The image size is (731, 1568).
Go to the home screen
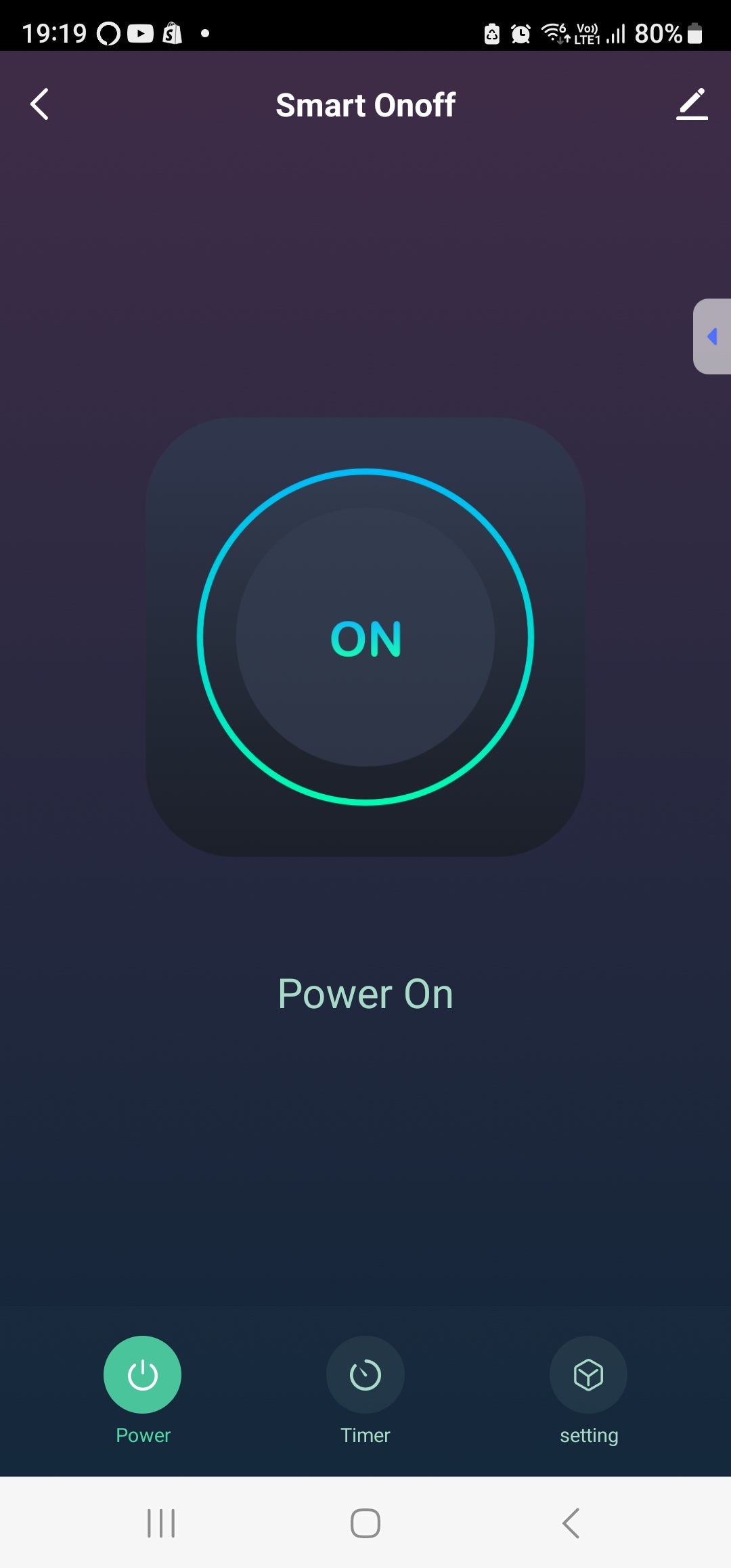pos(365,1523)
